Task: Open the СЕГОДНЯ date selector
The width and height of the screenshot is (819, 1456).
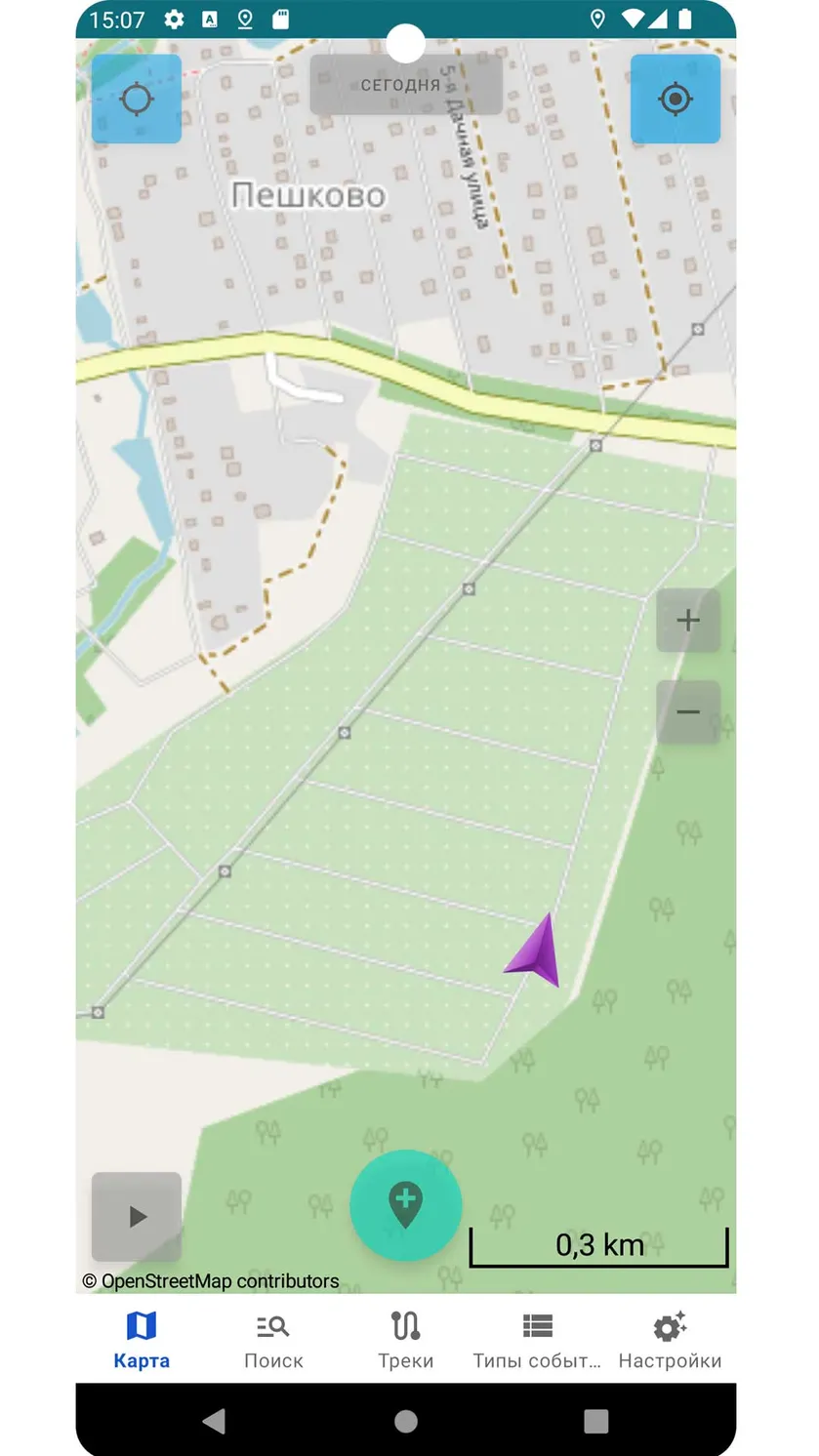Action: click(x=406, y=85)
